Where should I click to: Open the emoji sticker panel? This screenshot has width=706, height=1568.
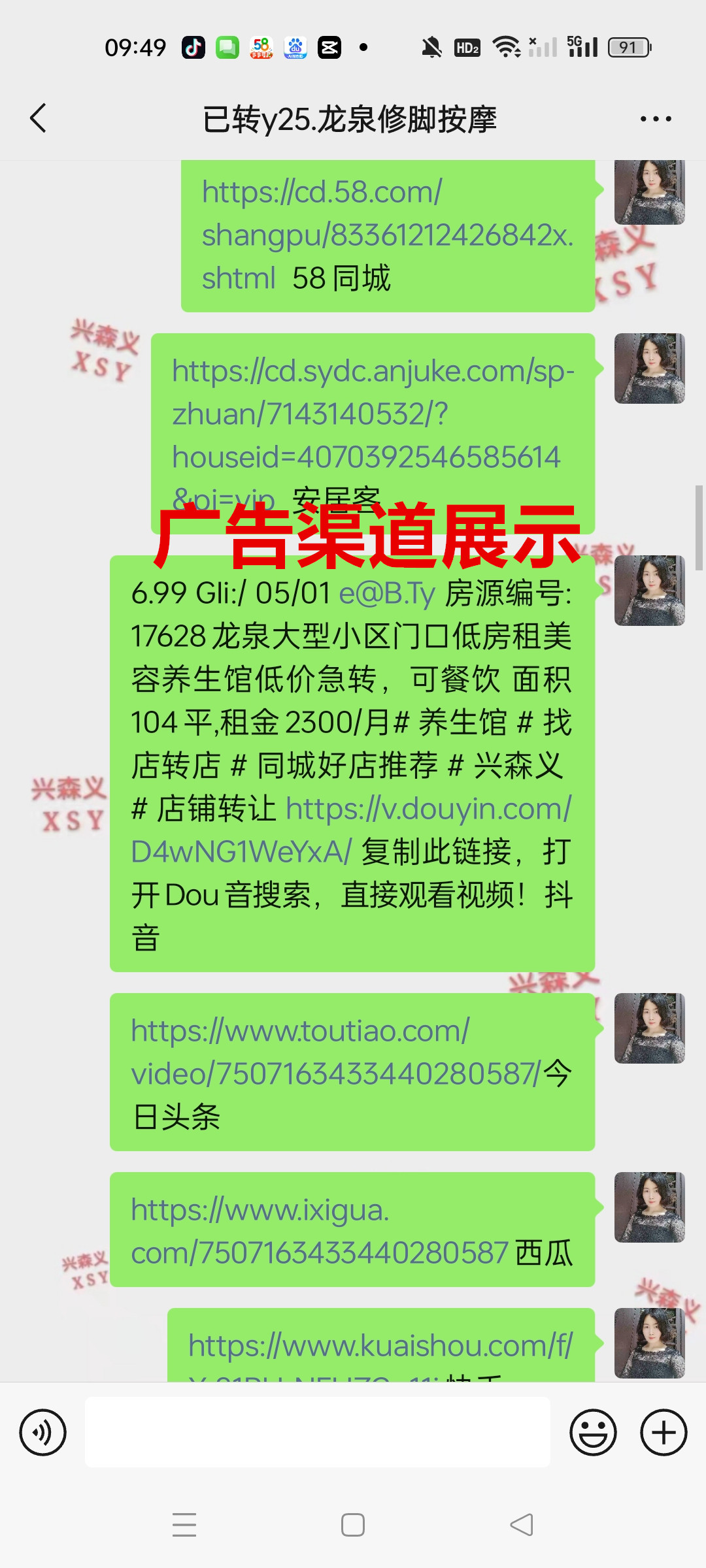tap(593, 1433)
